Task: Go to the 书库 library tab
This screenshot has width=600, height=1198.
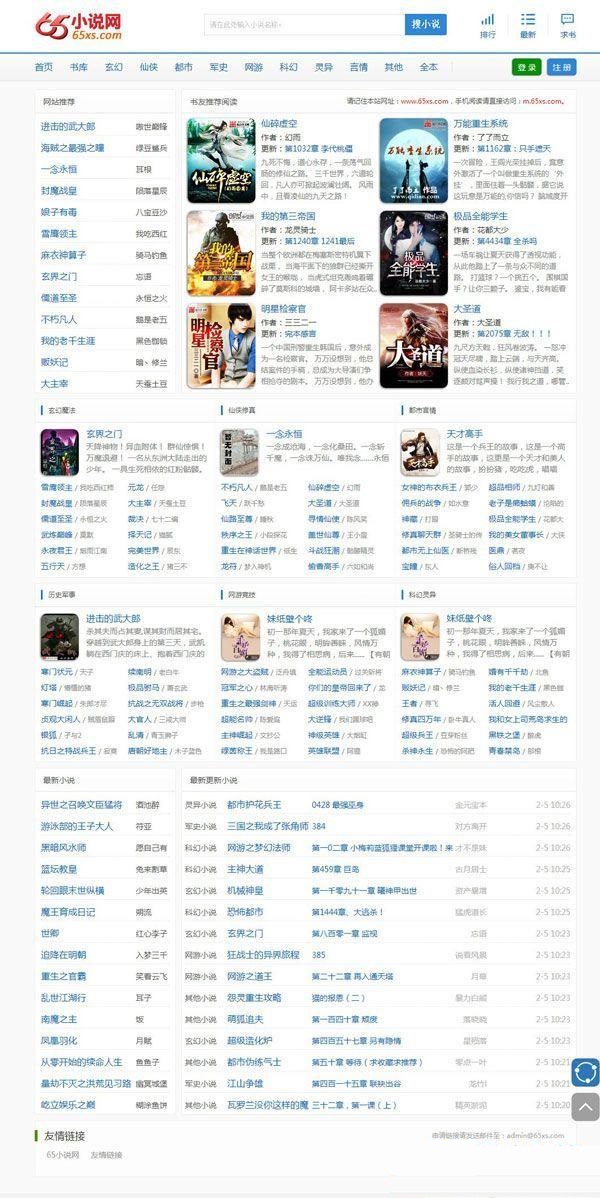Action: coord(78,67)
